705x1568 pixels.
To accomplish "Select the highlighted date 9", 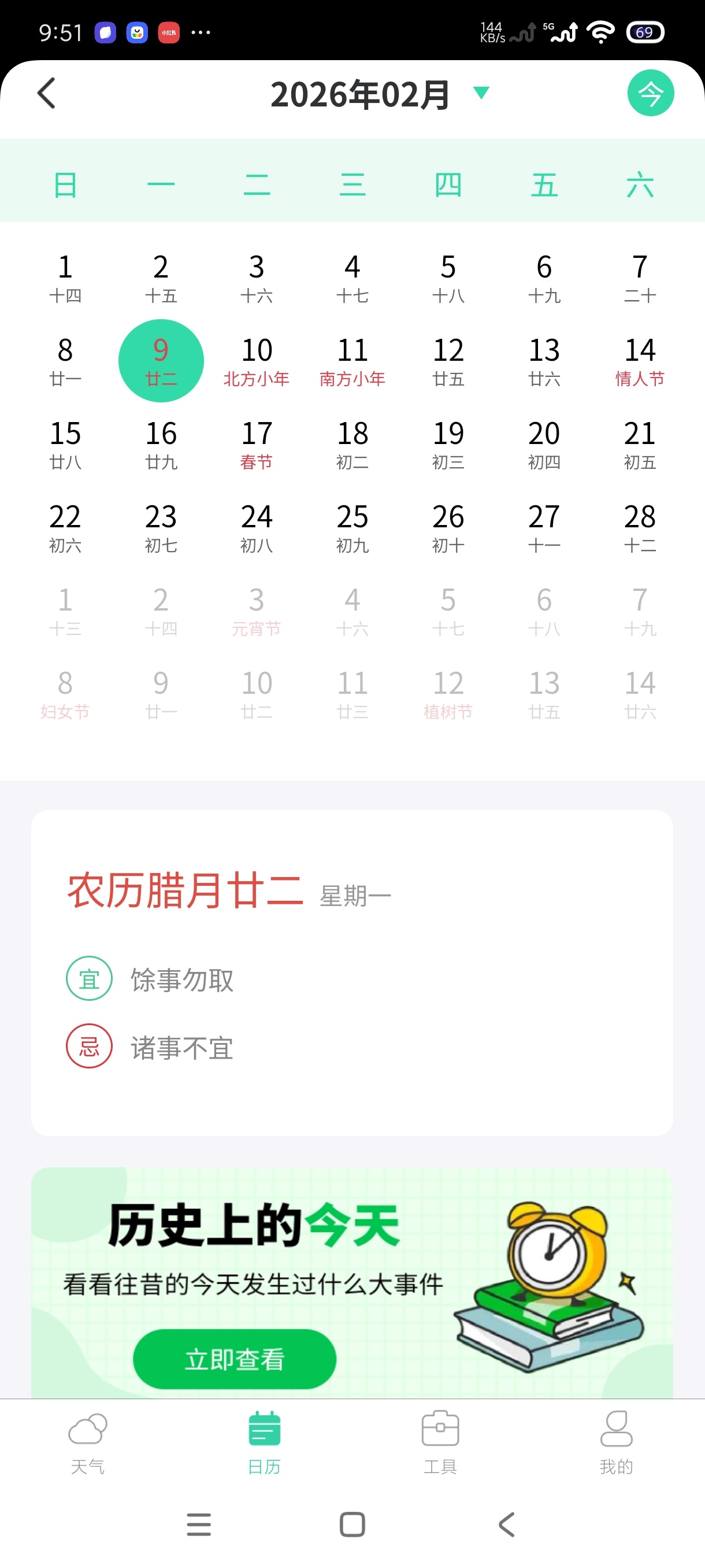I will click(x=161, y=360).
